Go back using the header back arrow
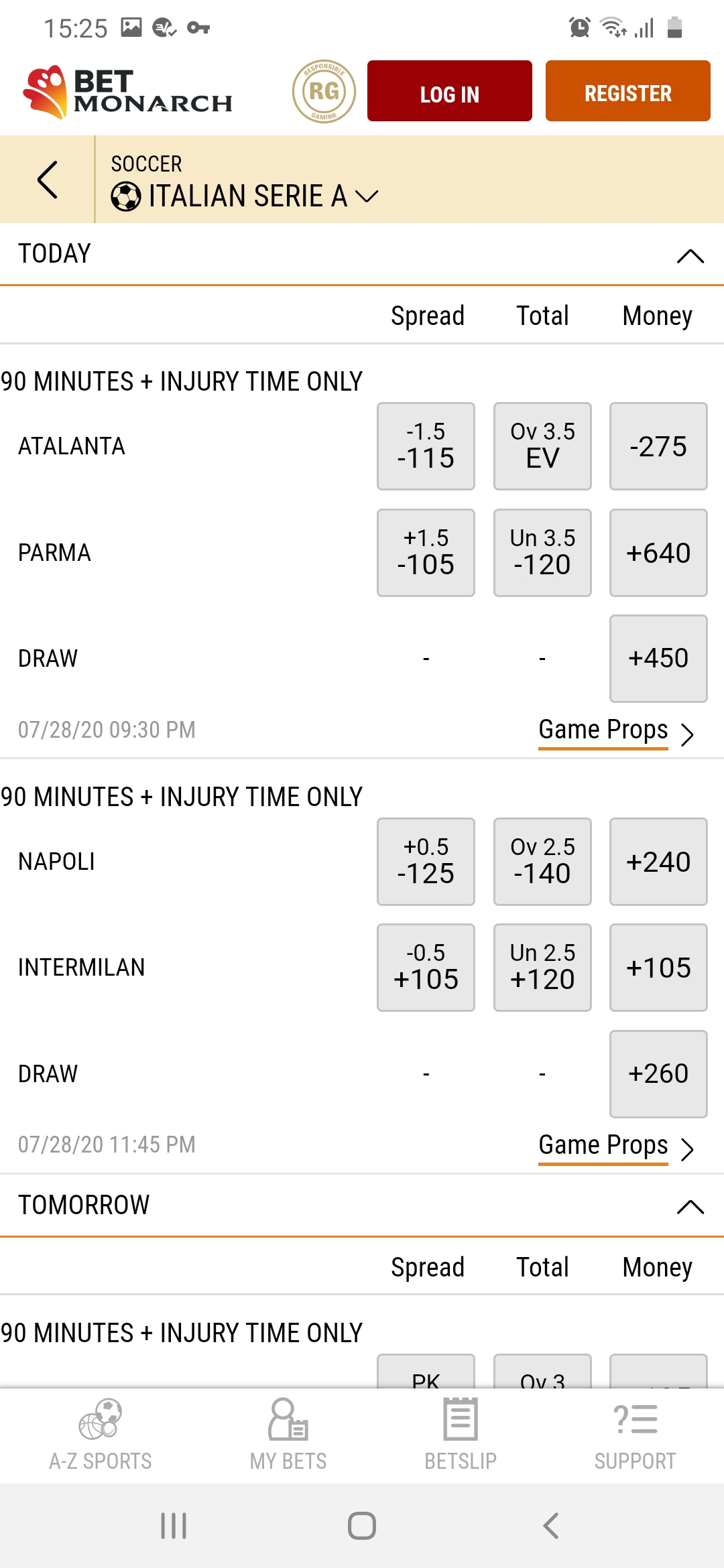 pyautogui.click(x=47, y=180)
